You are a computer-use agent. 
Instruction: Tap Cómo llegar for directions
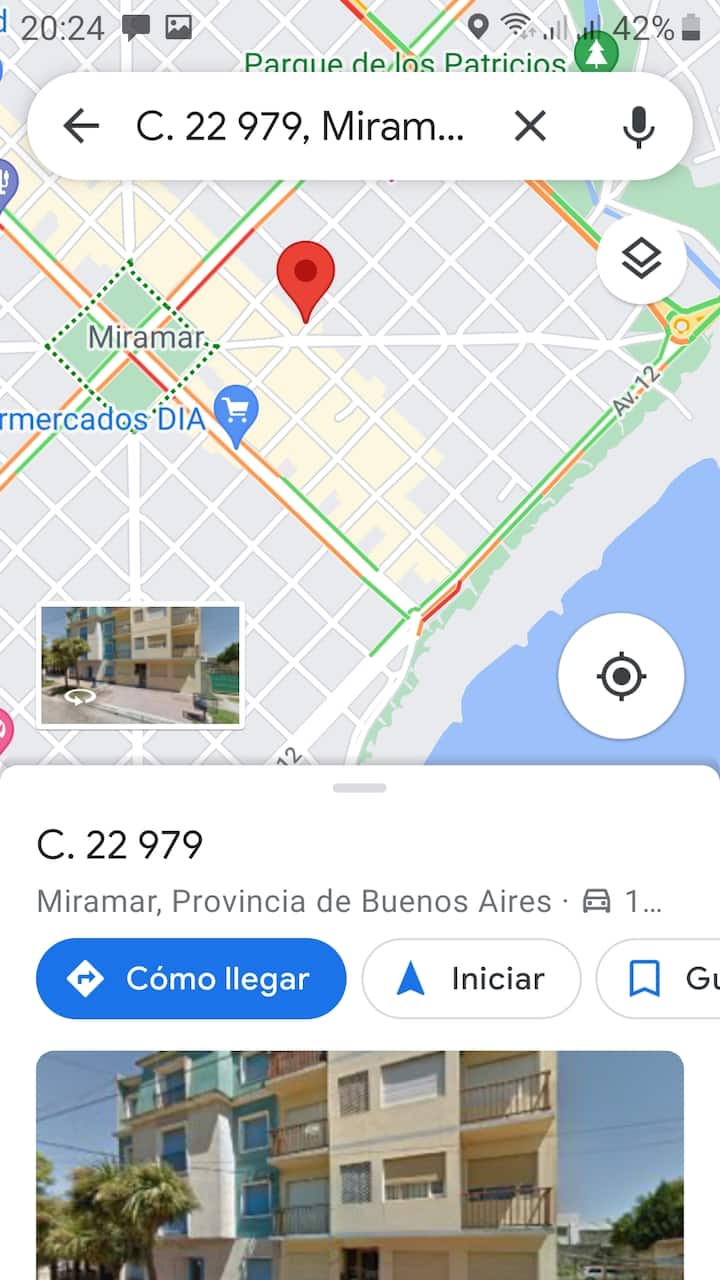(191, 978)
